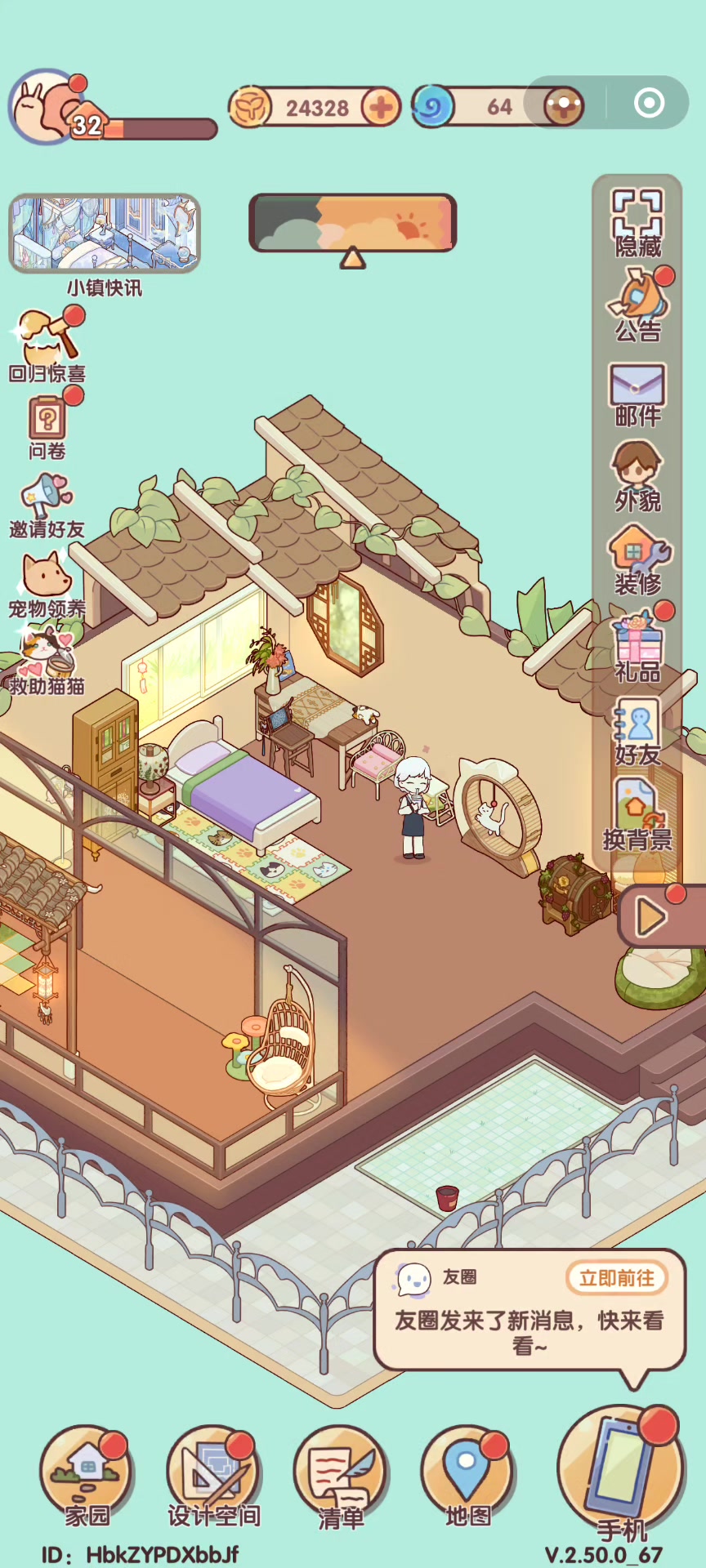Add more coins with the plus button
Viewport: 706px width, 1568px height.
[x=381, y=107]
